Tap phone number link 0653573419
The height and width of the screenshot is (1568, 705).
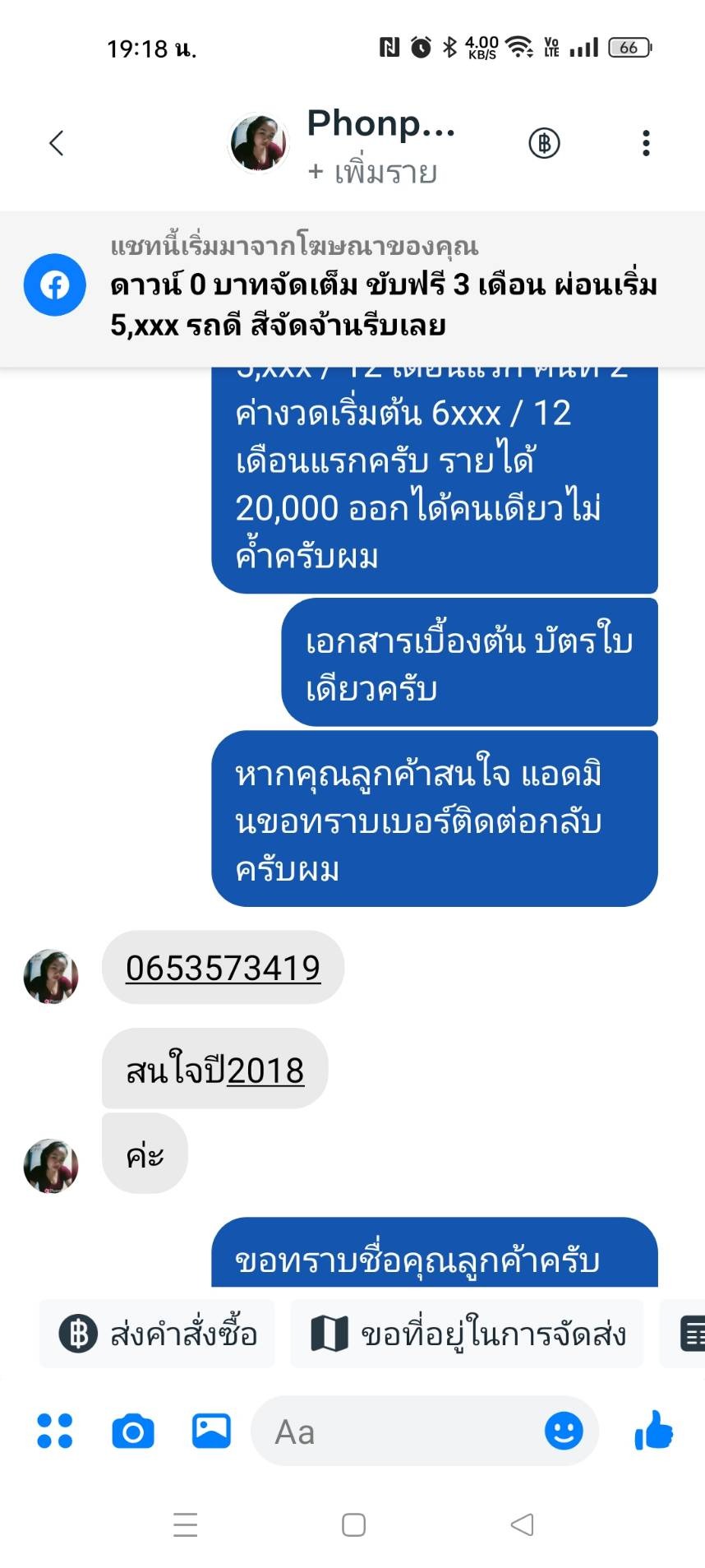[223, 969]
